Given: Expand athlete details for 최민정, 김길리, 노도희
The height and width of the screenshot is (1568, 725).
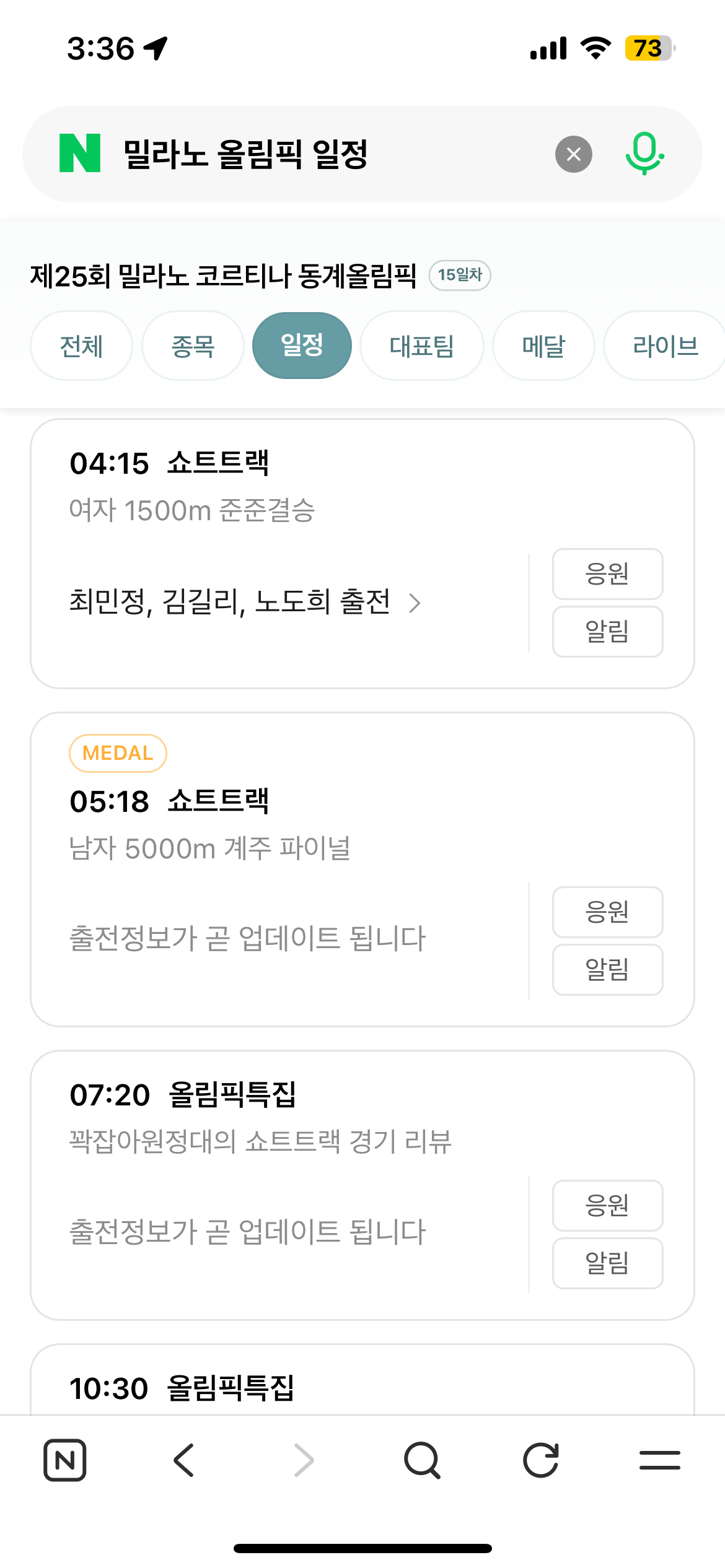Looking at the screenshot, I should [246, 601].
